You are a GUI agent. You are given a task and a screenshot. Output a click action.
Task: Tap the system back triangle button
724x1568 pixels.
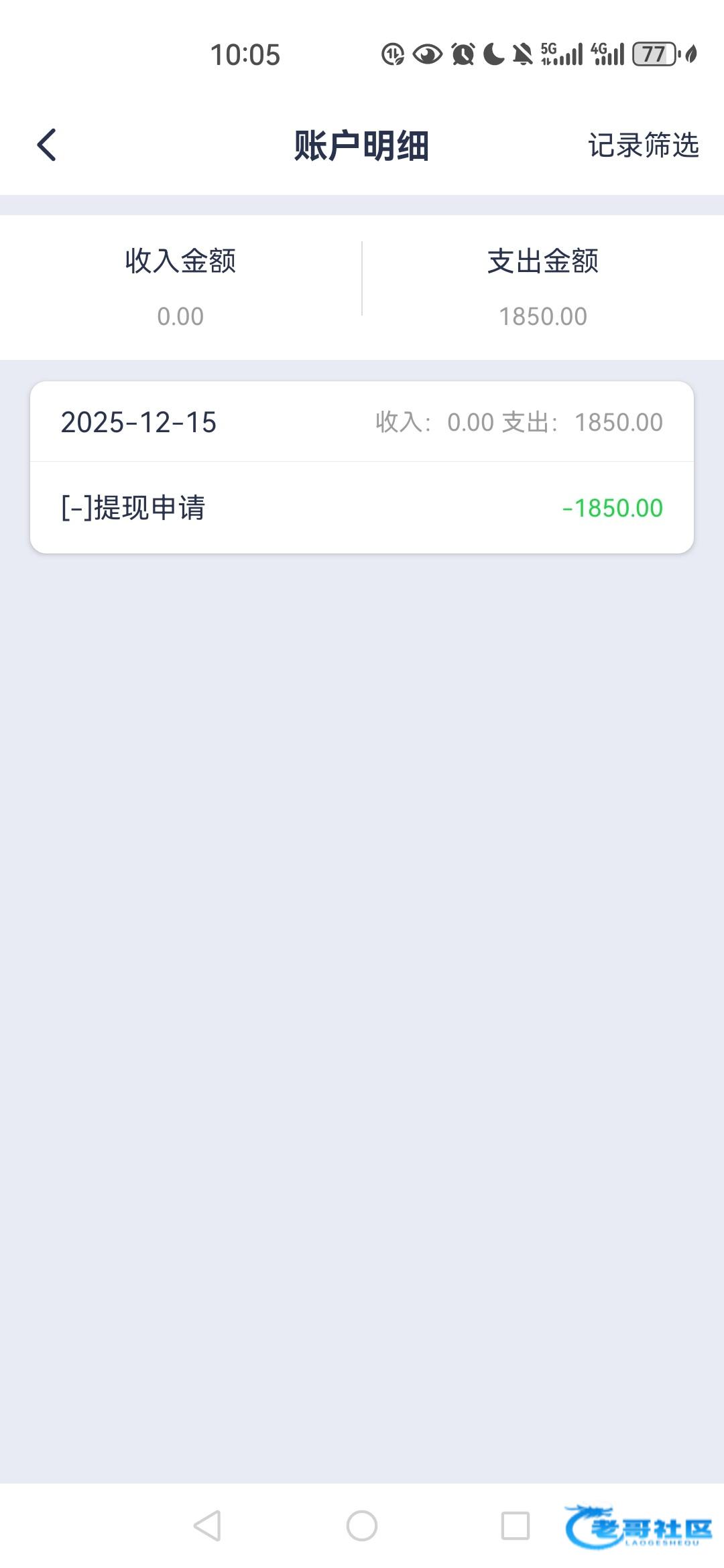pos(208,1526)
